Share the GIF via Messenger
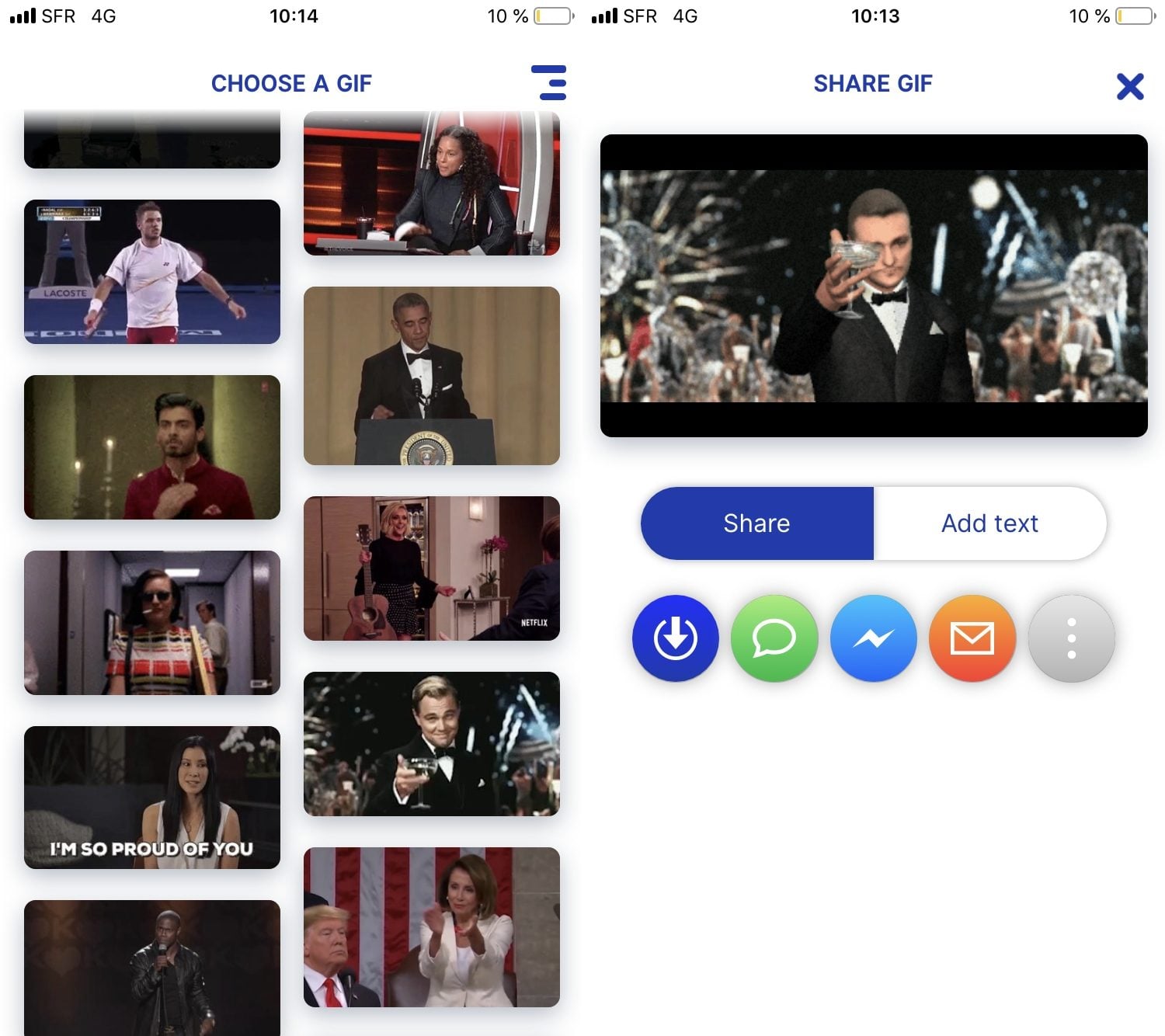Viewport: 1165px width, 1036px height. coord(873,638)
